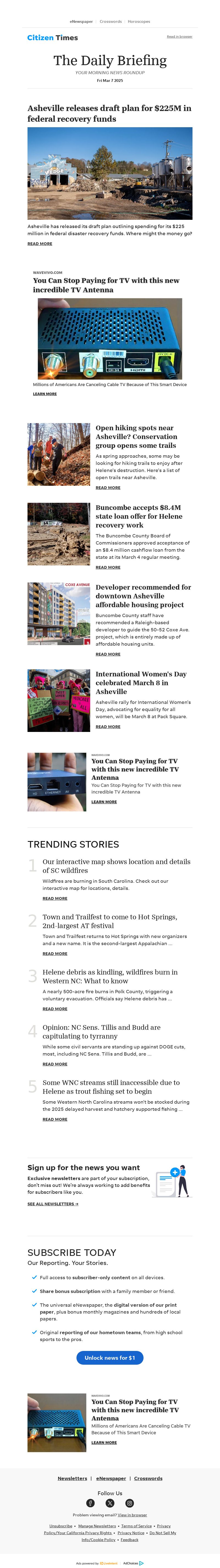Read more about Asheville $225M recovery plan

[x=40, y=243]
